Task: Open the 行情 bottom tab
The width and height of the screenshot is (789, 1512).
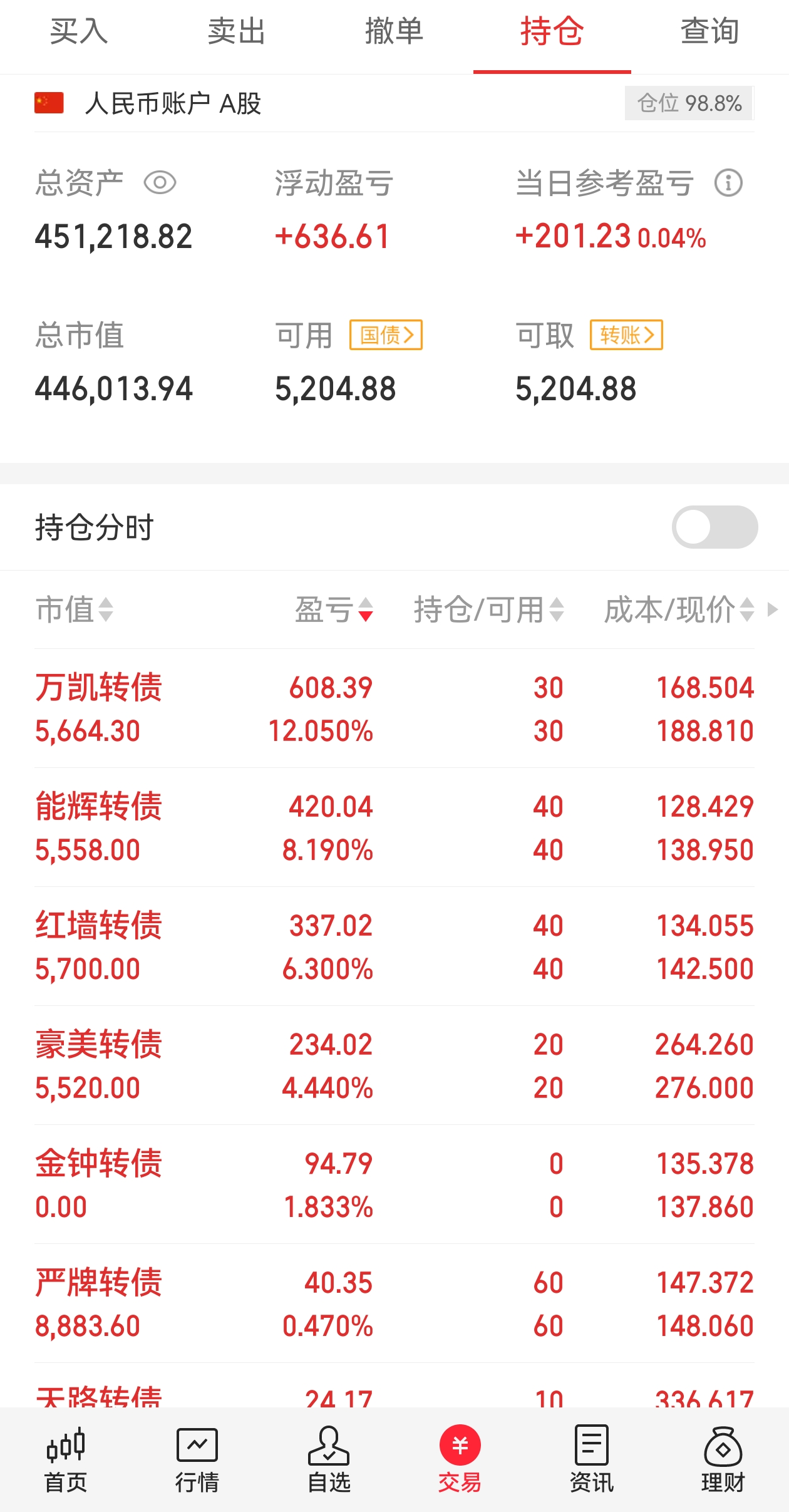Action: pyautogui.click(x=197, y=1460)
